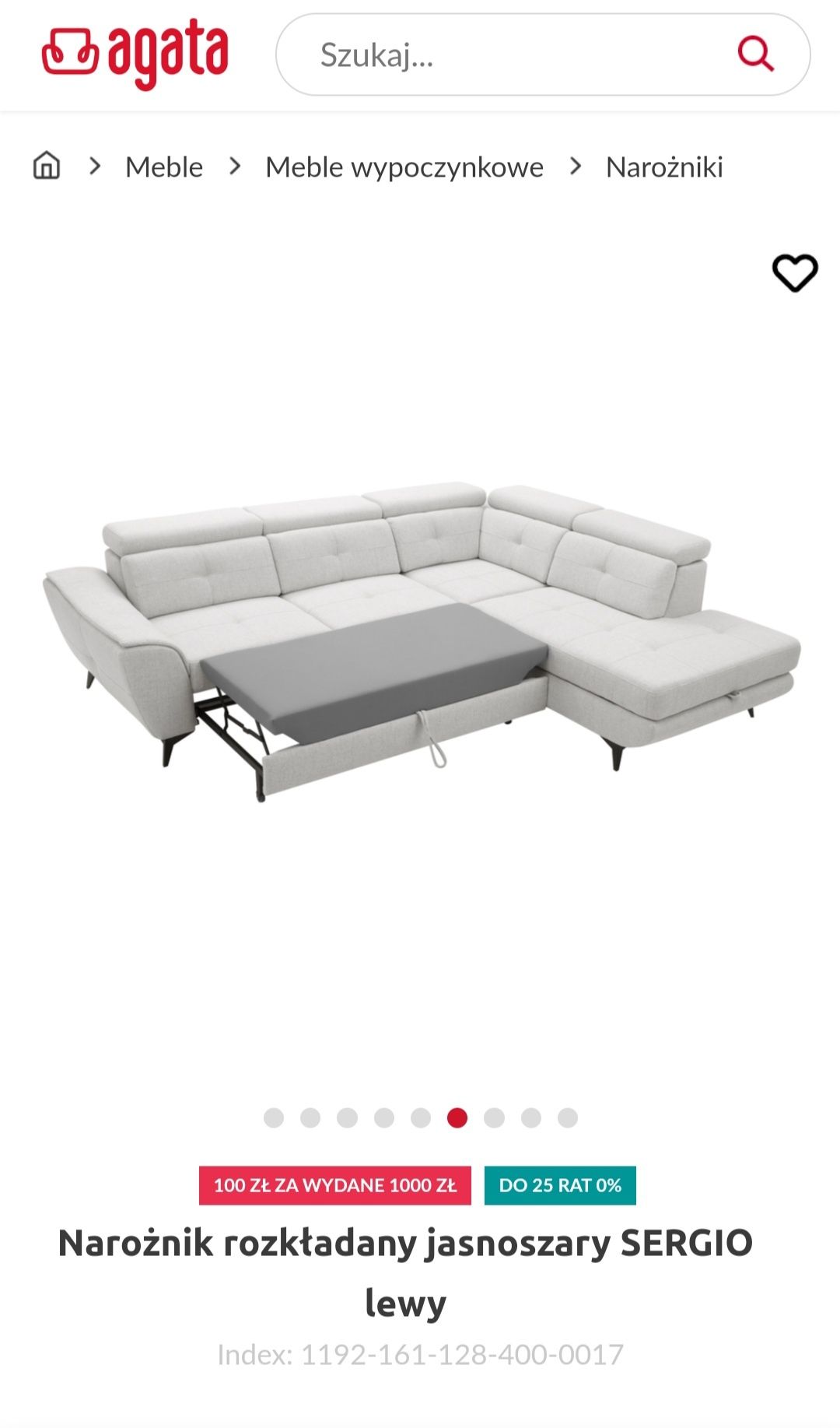Select the last gallery page dot

pyautogui.click(x=568, y=1117)
